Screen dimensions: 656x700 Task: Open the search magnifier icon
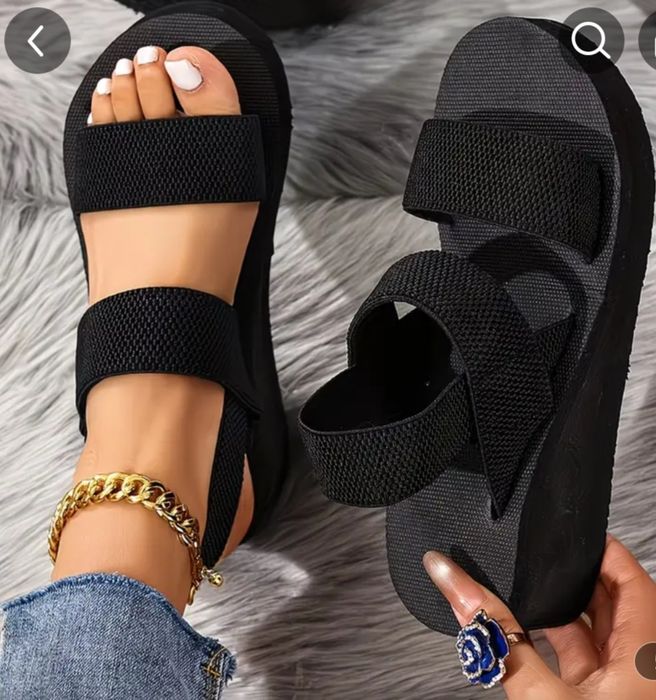591,40
